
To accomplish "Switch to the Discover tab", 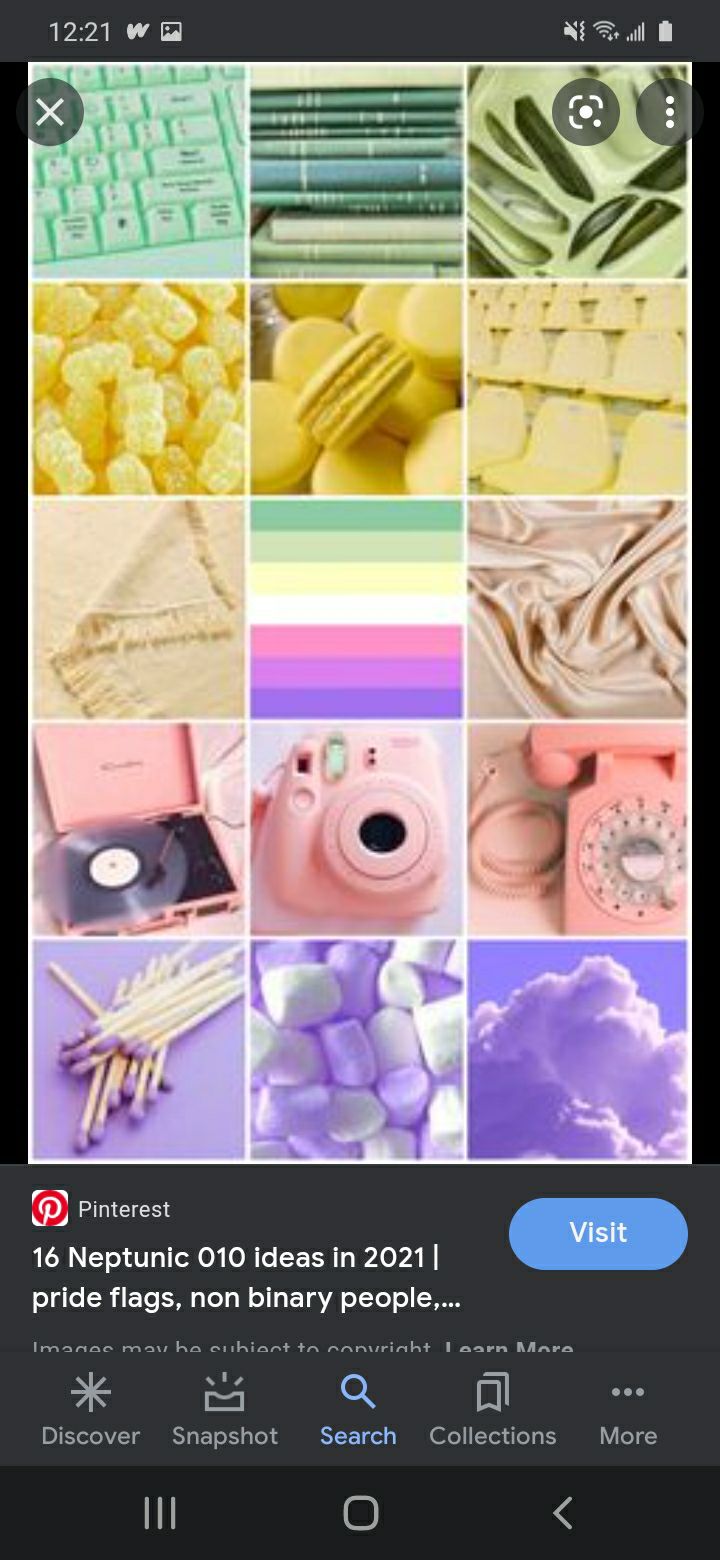I will pos(91,1410).
